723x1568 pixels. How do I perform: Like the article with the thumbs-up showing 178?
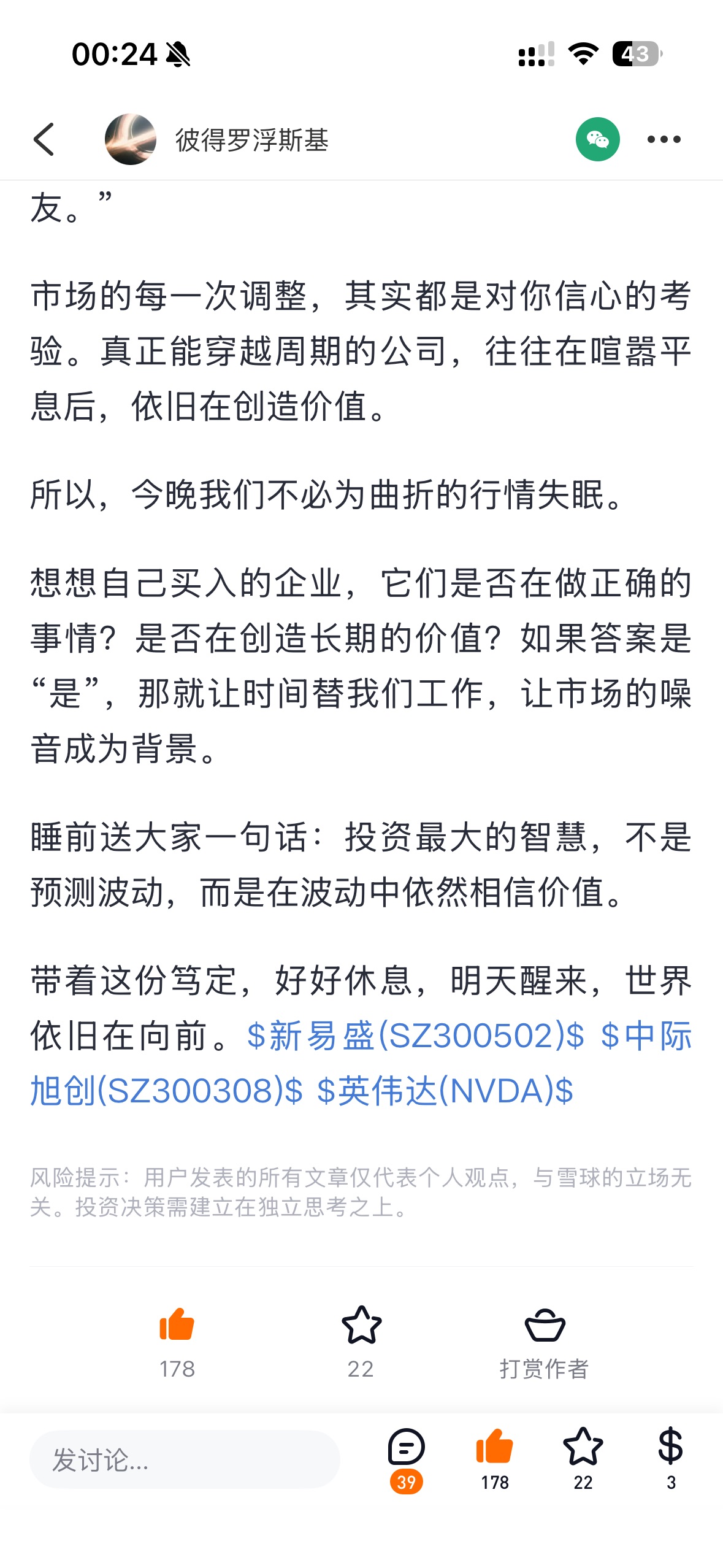[x=177, y=1325]
